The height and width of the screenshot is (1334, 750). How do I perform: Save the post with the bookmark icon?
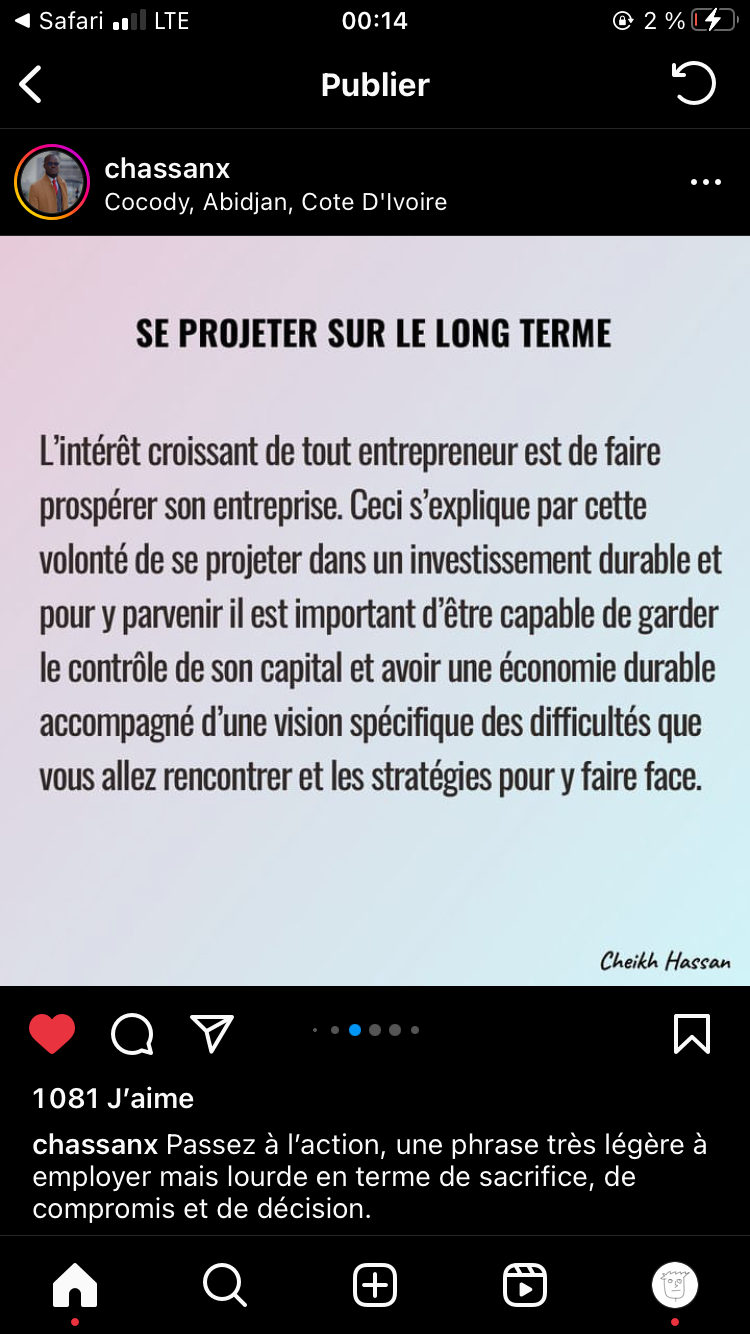click(x=692, y=1034)
